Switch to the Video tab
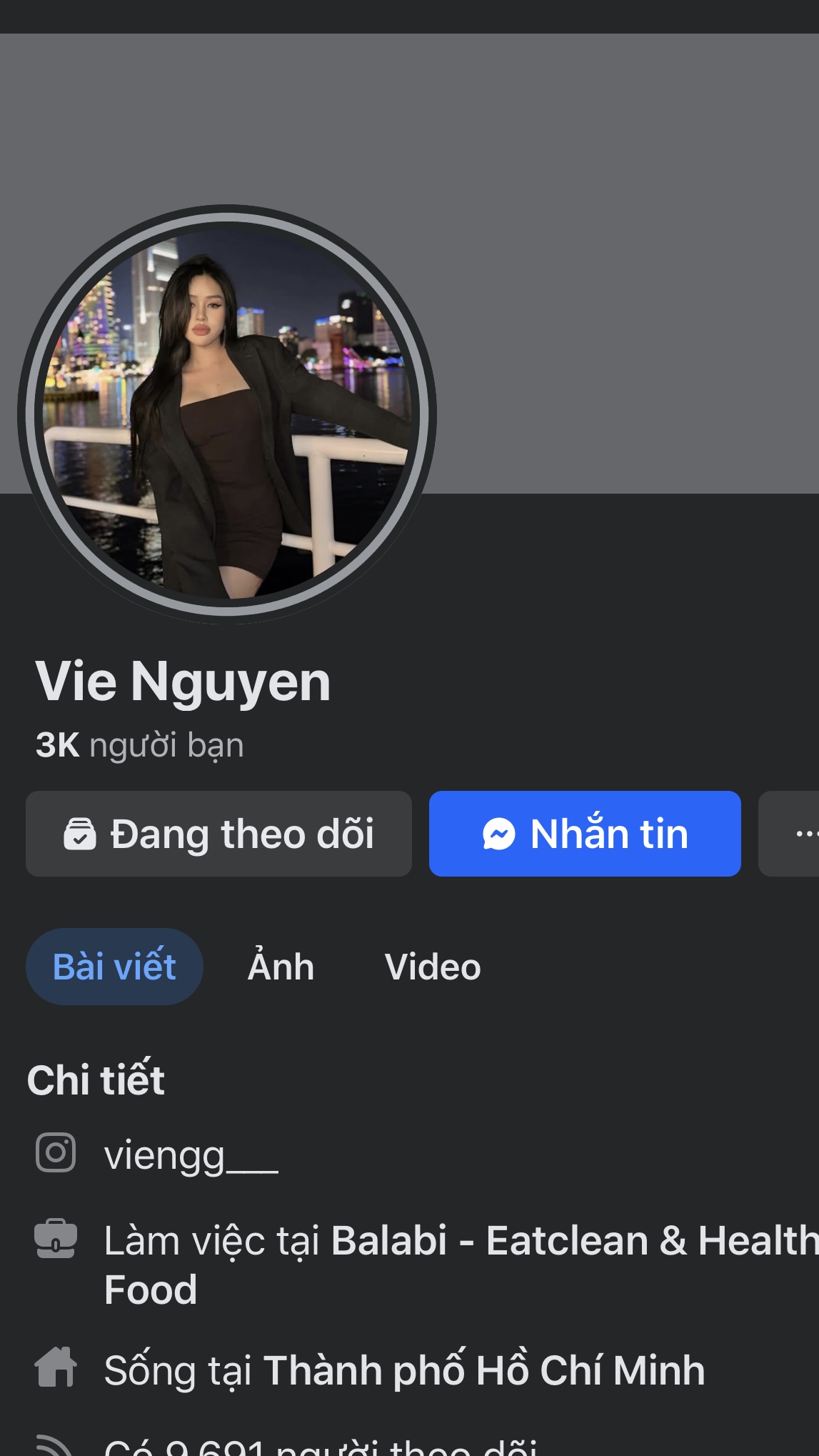Screen dimensions: 819x1456 [433, 967]
